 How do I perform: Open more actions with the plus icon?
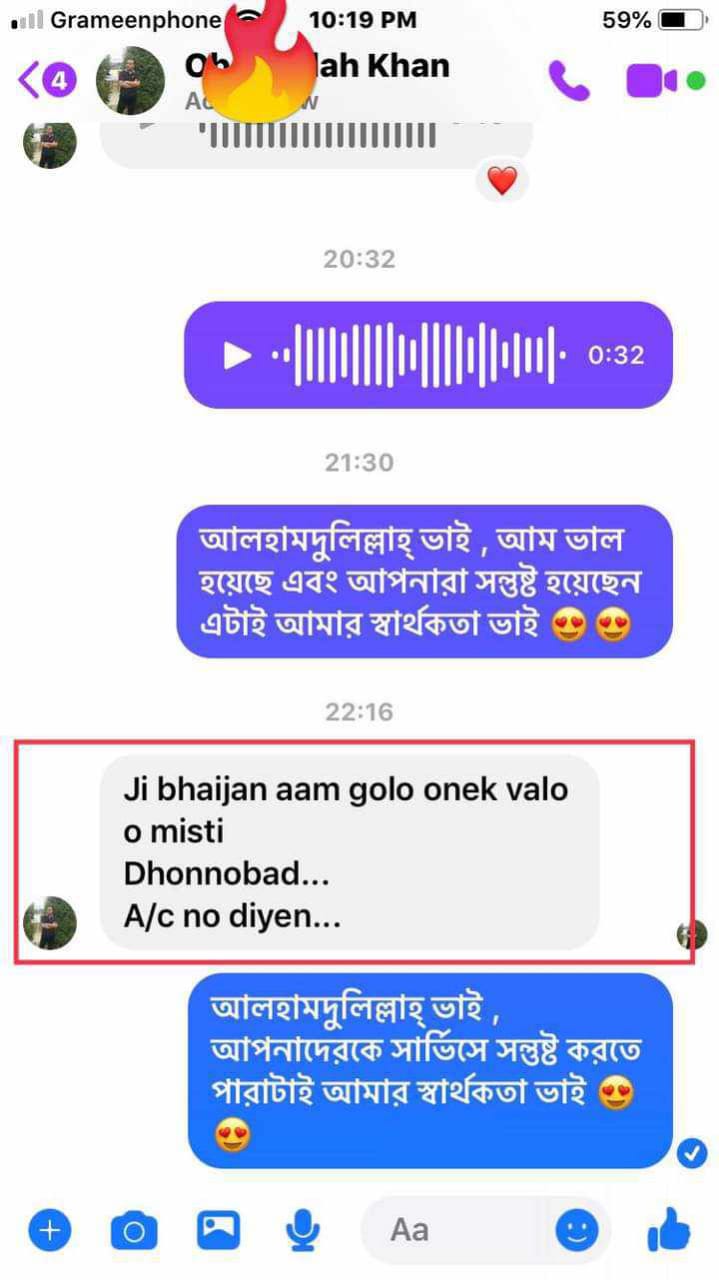click(x=50, y=1230)
